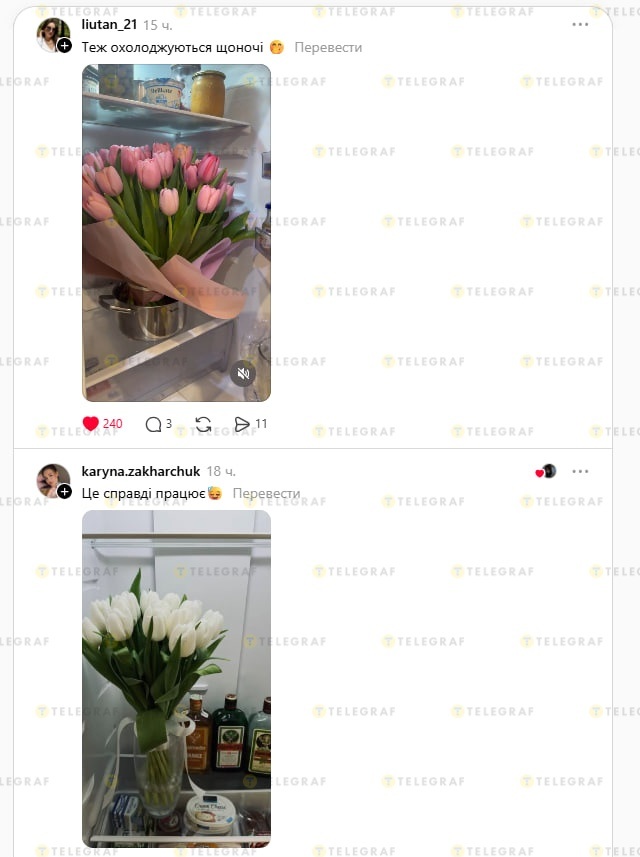Repost liutan_21's post
The width and height of the screenshot is (640, 857).
pos(203,424)
